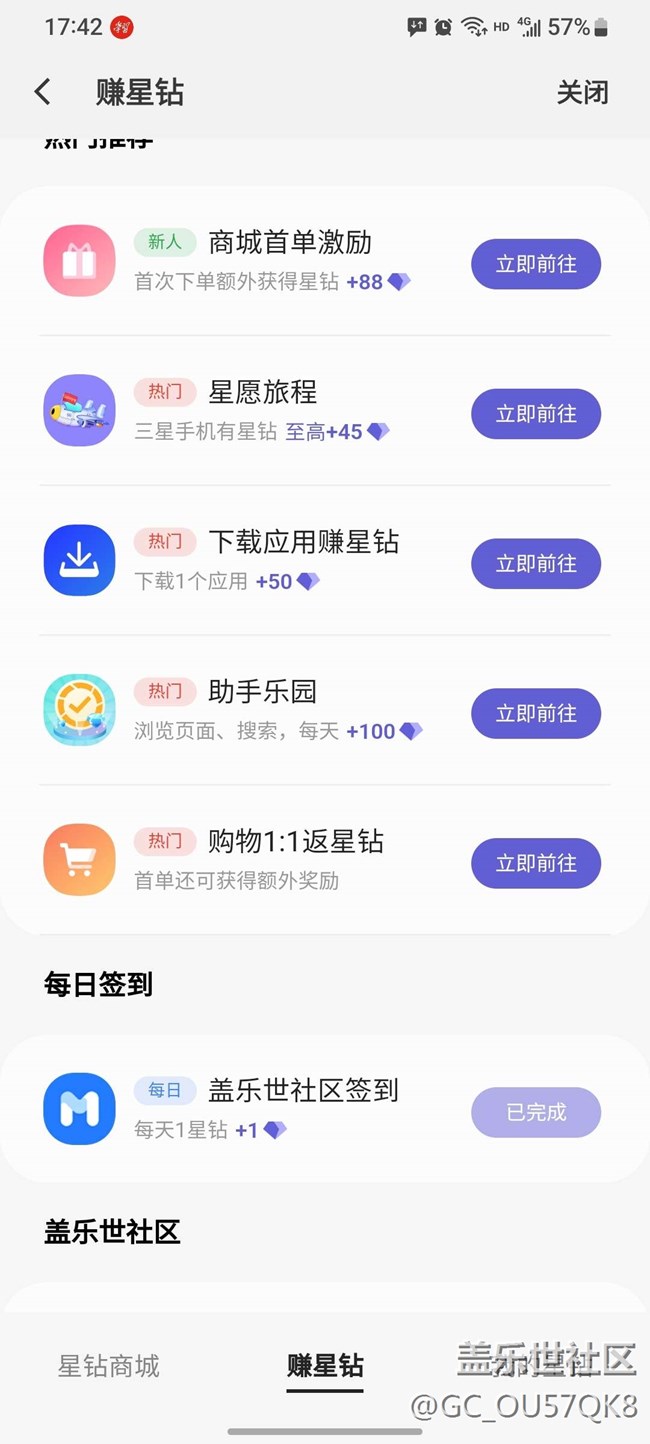The height and width of the screenshot is (1444, 650).
Task: Tap 立即前往 for 商城首单激励
Action: point(536,264)
